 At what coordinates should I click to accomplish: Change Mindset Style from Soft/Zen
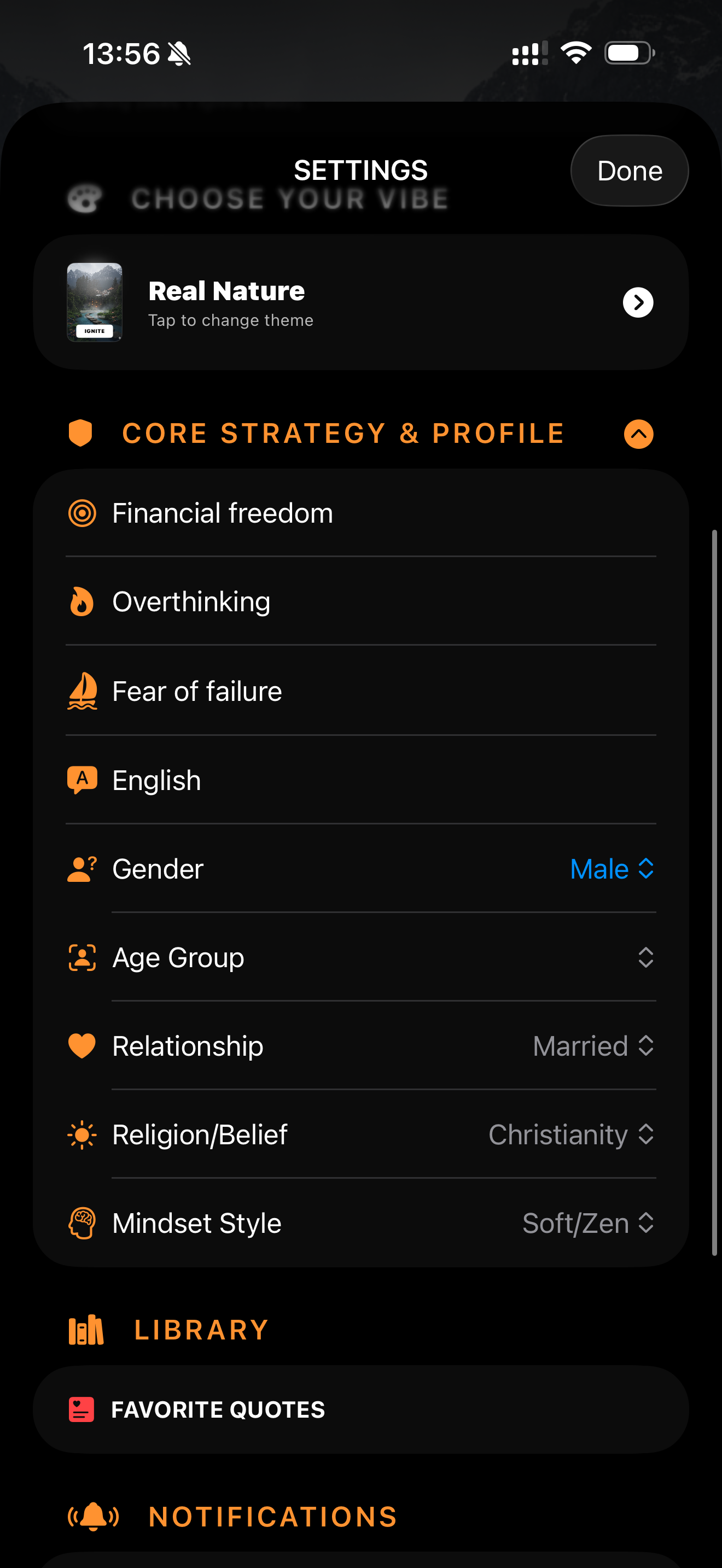point(587,1224)
